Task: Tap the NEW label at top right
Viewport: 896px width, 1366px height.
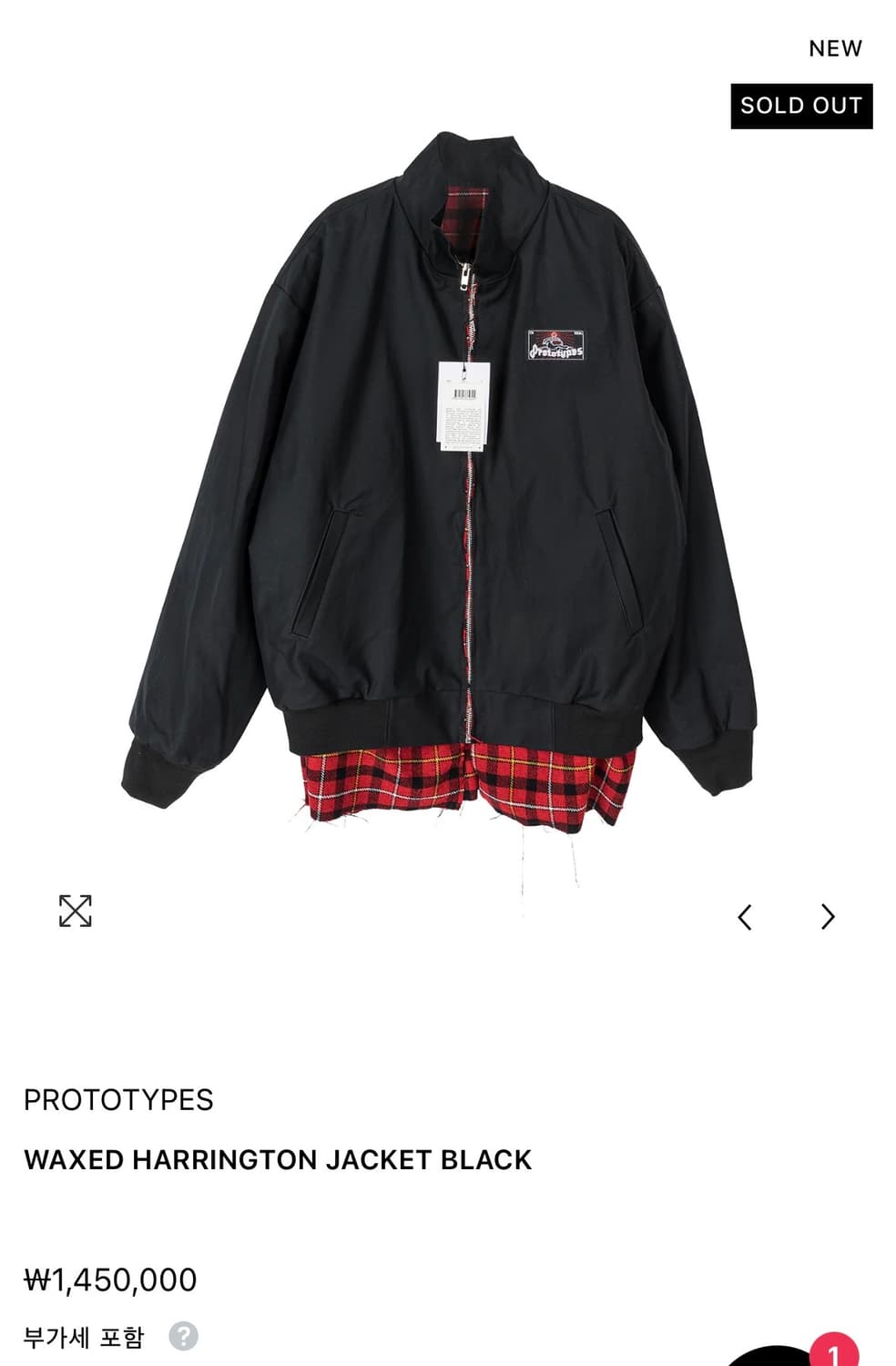Action: (x=834, y=48)
